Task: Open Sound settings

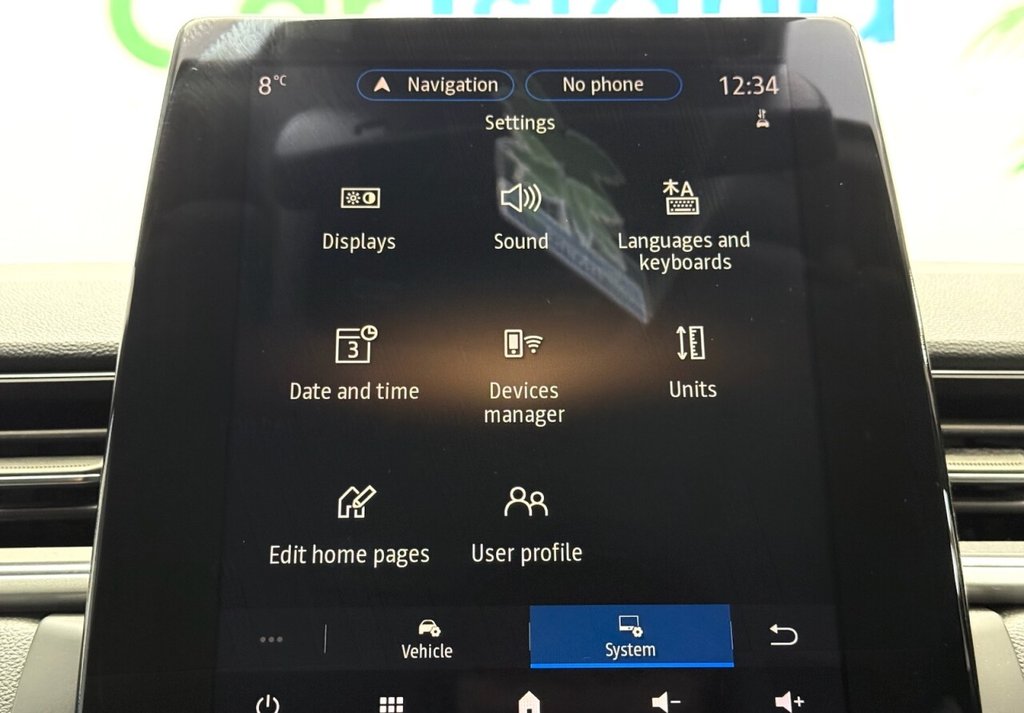Action: (x=521, y=216)
